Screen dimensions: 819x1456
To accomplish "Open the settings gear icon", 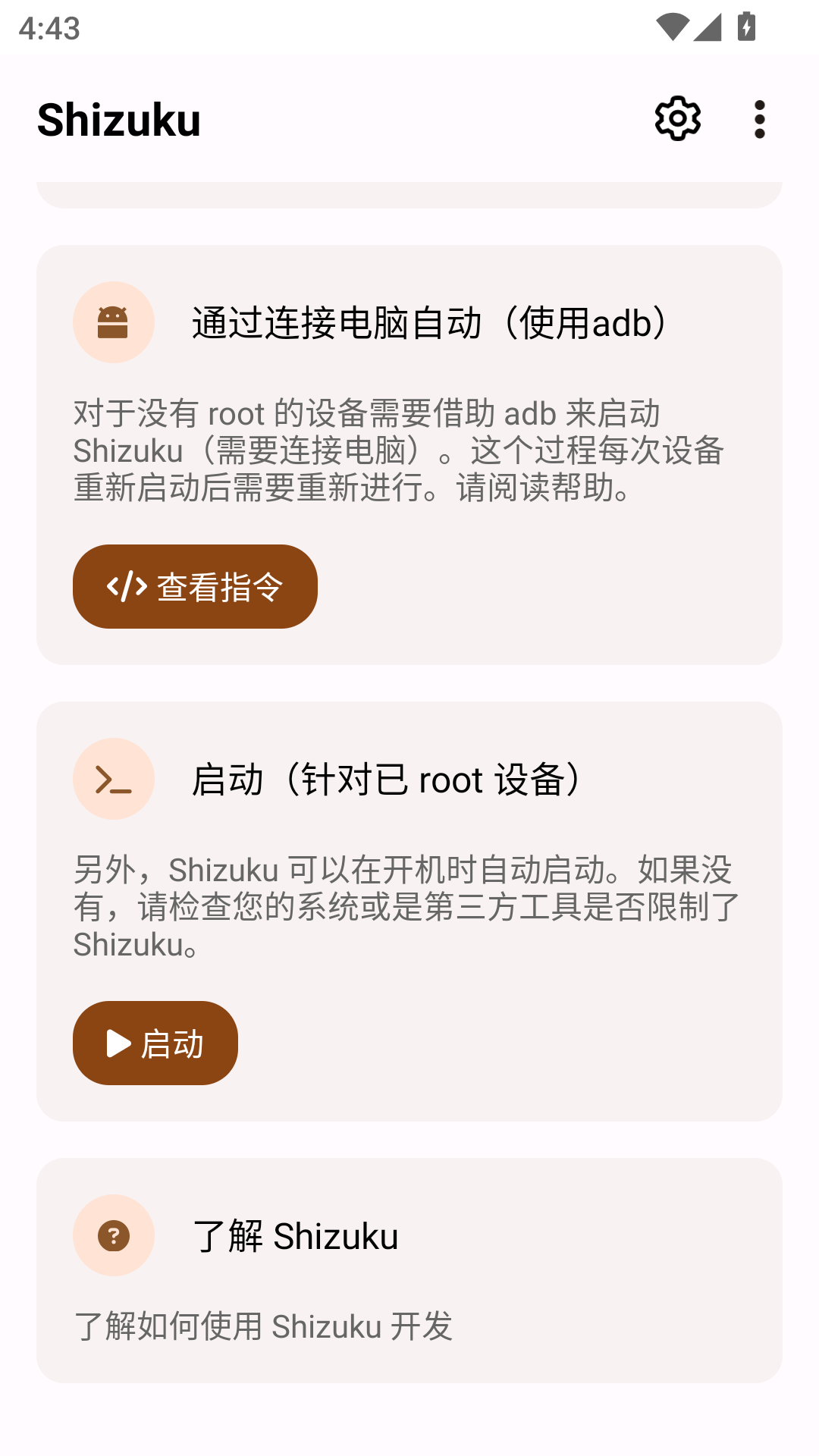I will pos(677,119).
